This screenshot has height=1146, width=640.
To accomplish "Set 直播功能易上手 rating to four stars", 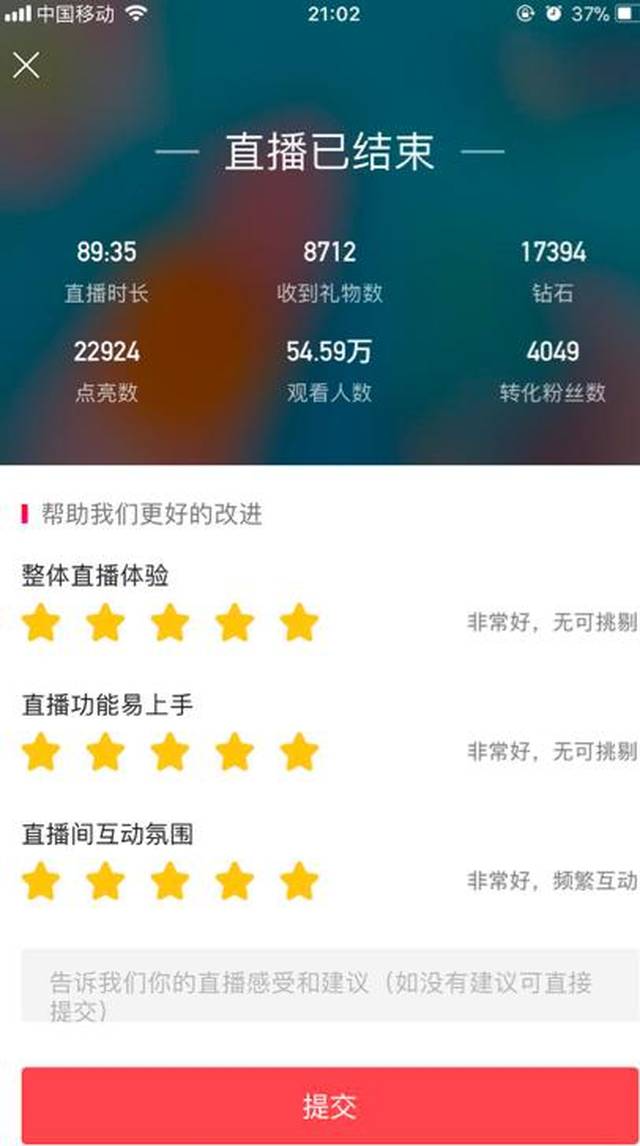I will pyautogui.click(x=234, y=752).
